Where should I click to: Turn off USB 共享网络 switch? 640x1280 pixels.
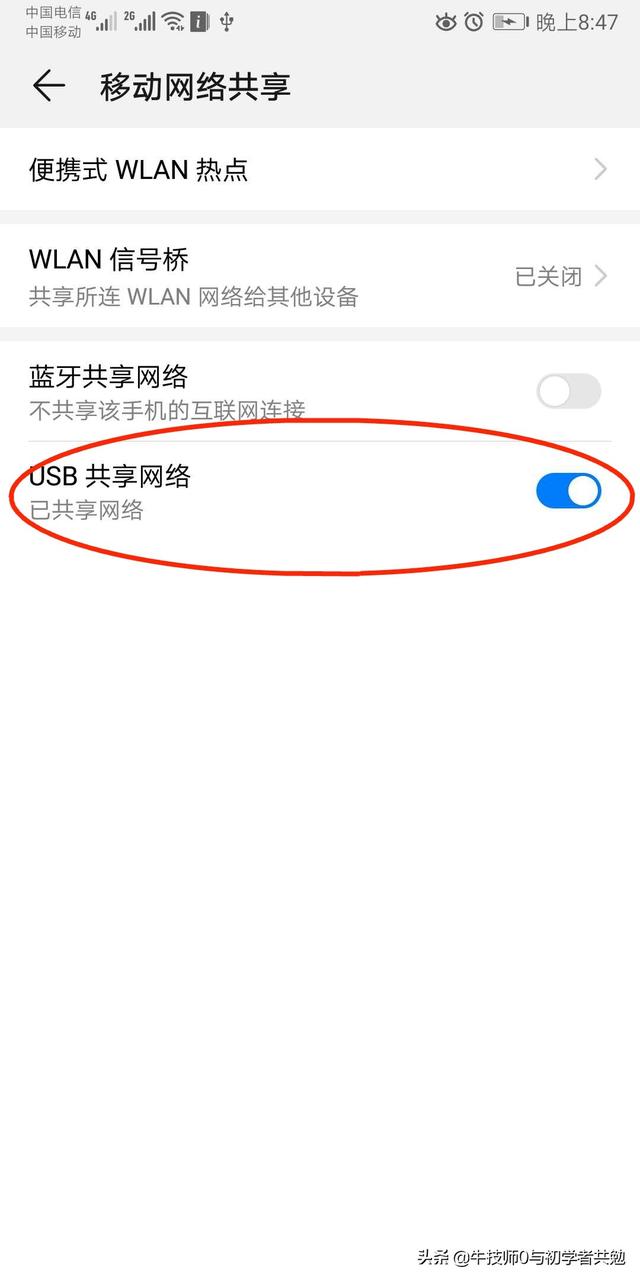[568, 491]
